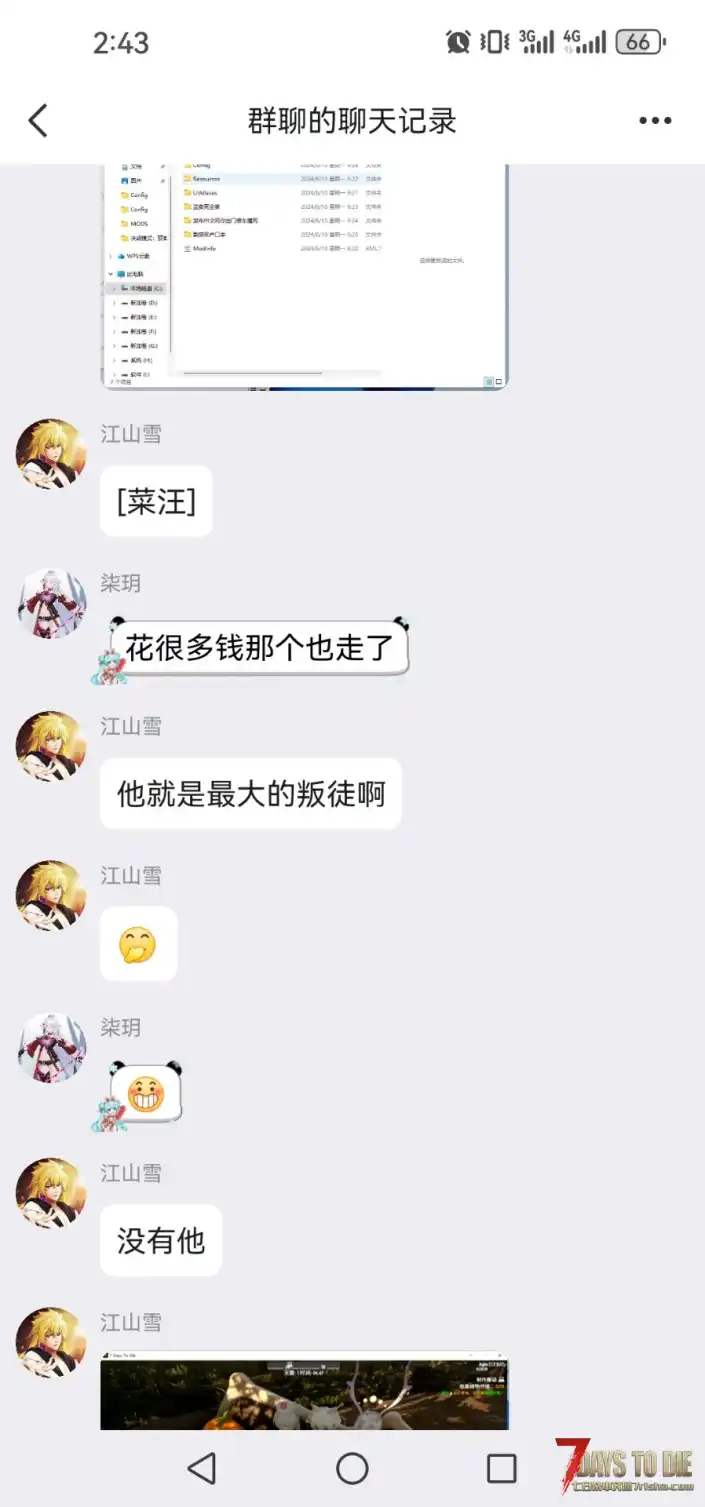The height and width of the screenshot is (1507, 705).
Task: Tap the system back triangle
Action: [x=202, y=1468]
